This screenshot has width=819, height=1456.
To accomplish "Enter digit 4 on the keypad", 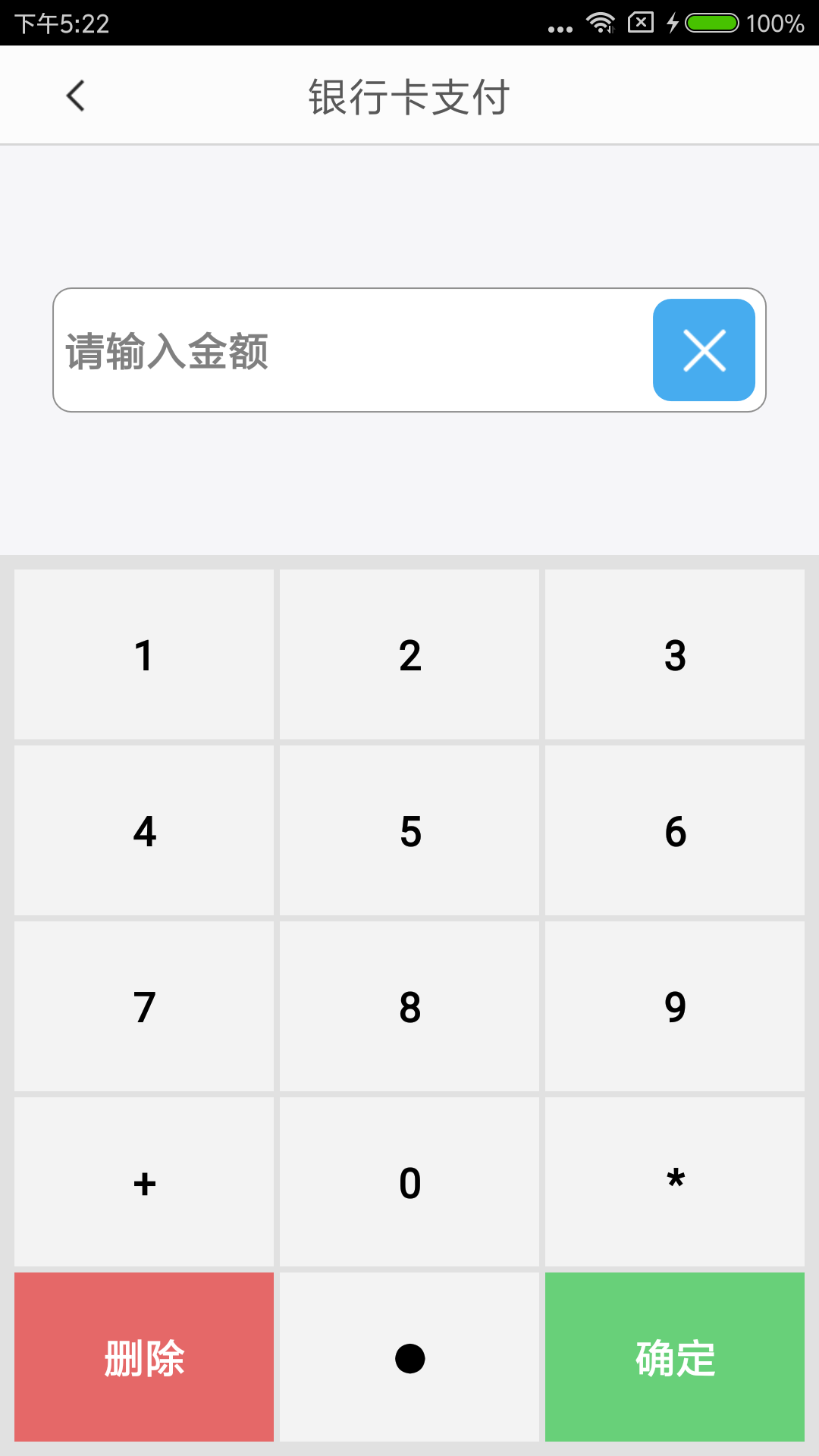I will pyautogui.click(x=144, y=831).
